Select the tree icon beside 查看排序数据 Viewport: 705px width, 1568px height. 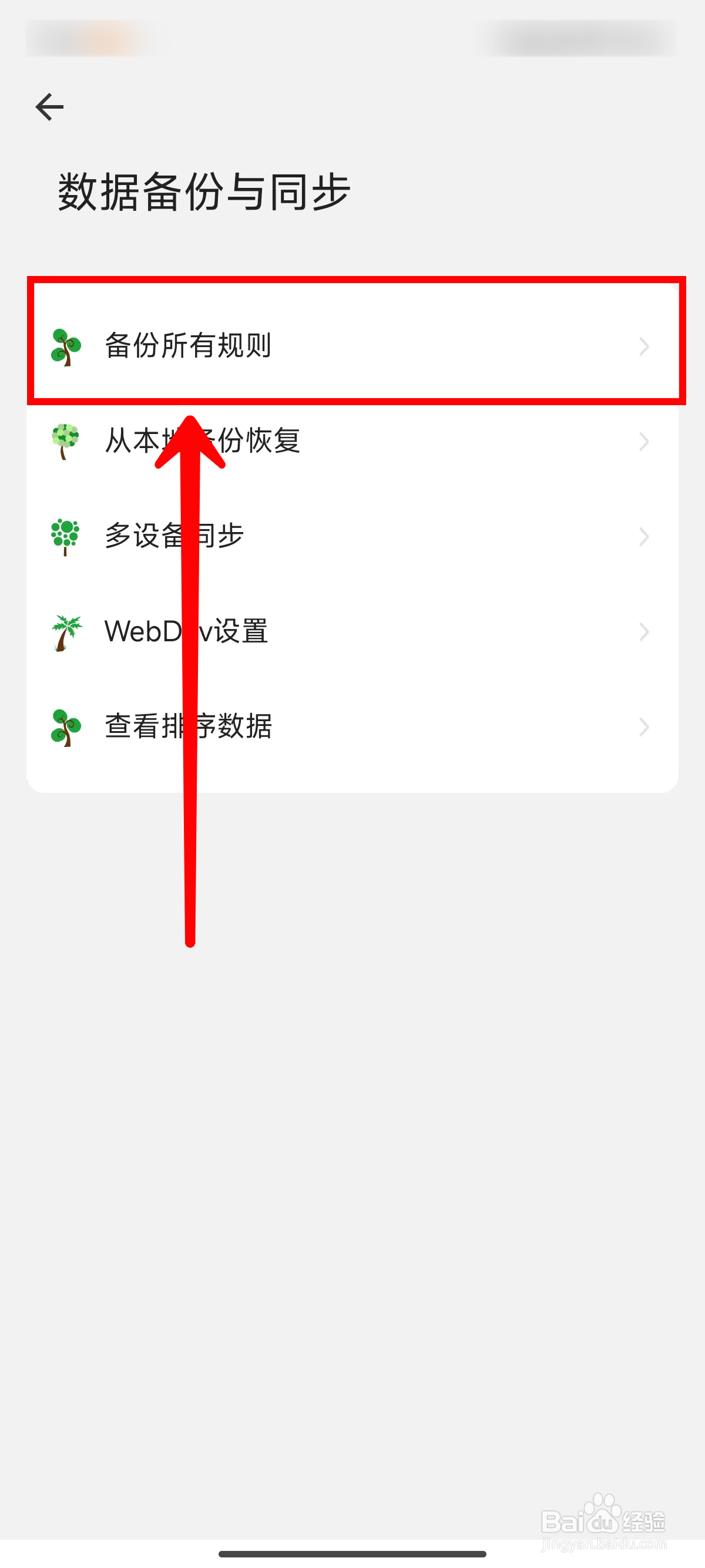point(65,727)
